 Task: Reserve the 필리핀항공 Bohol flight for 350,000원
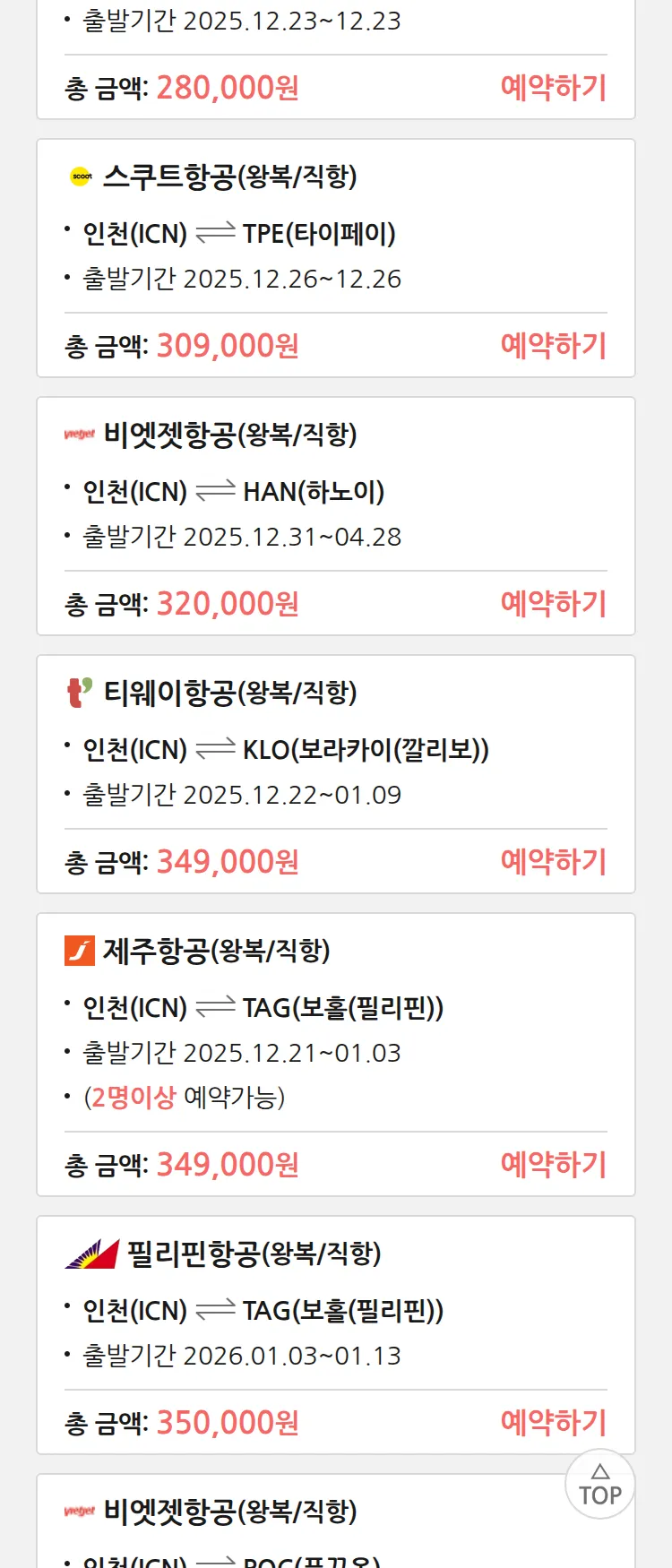pos(553,1423)
